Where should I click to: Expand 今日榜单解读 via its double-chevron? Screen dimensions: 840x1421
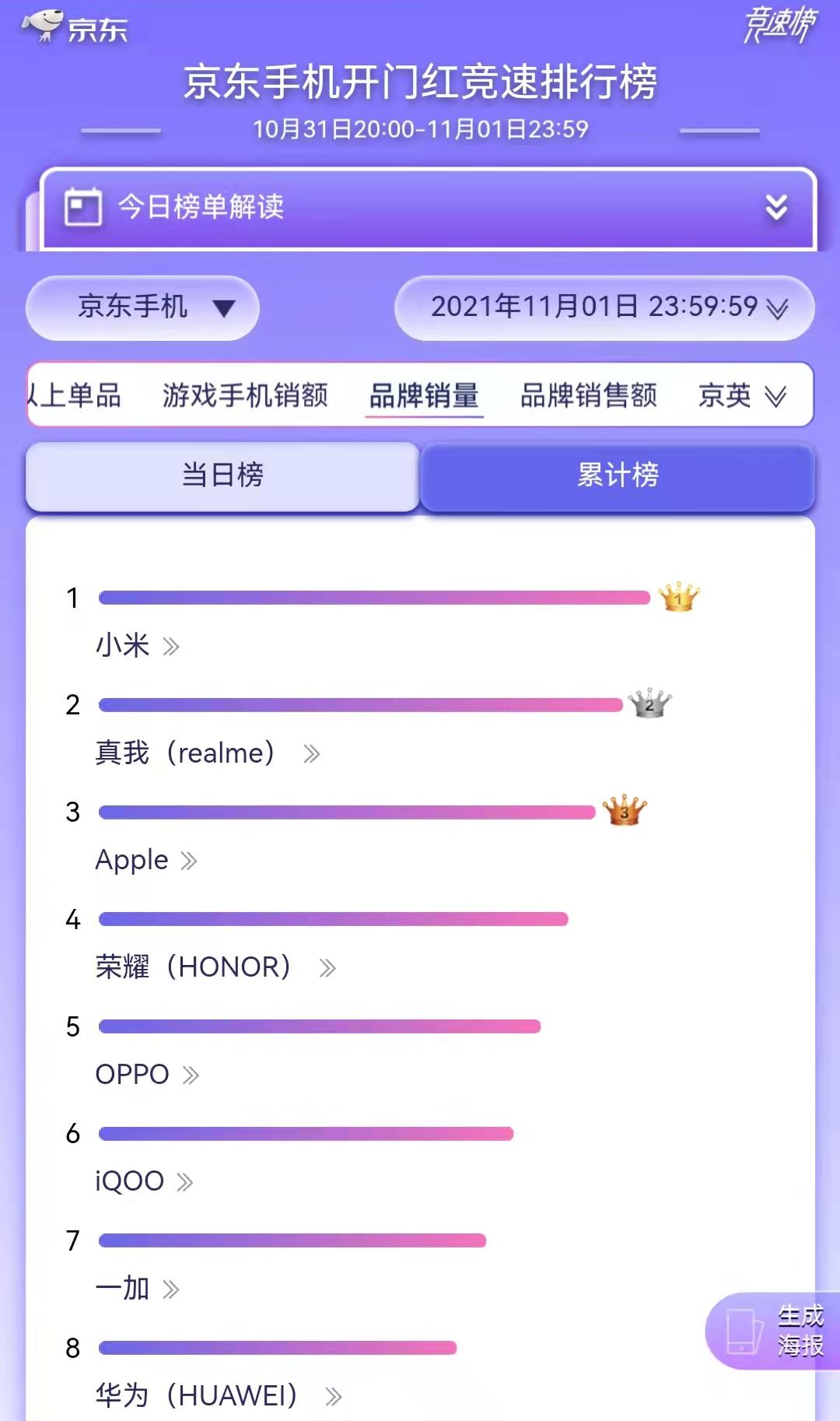774,207
